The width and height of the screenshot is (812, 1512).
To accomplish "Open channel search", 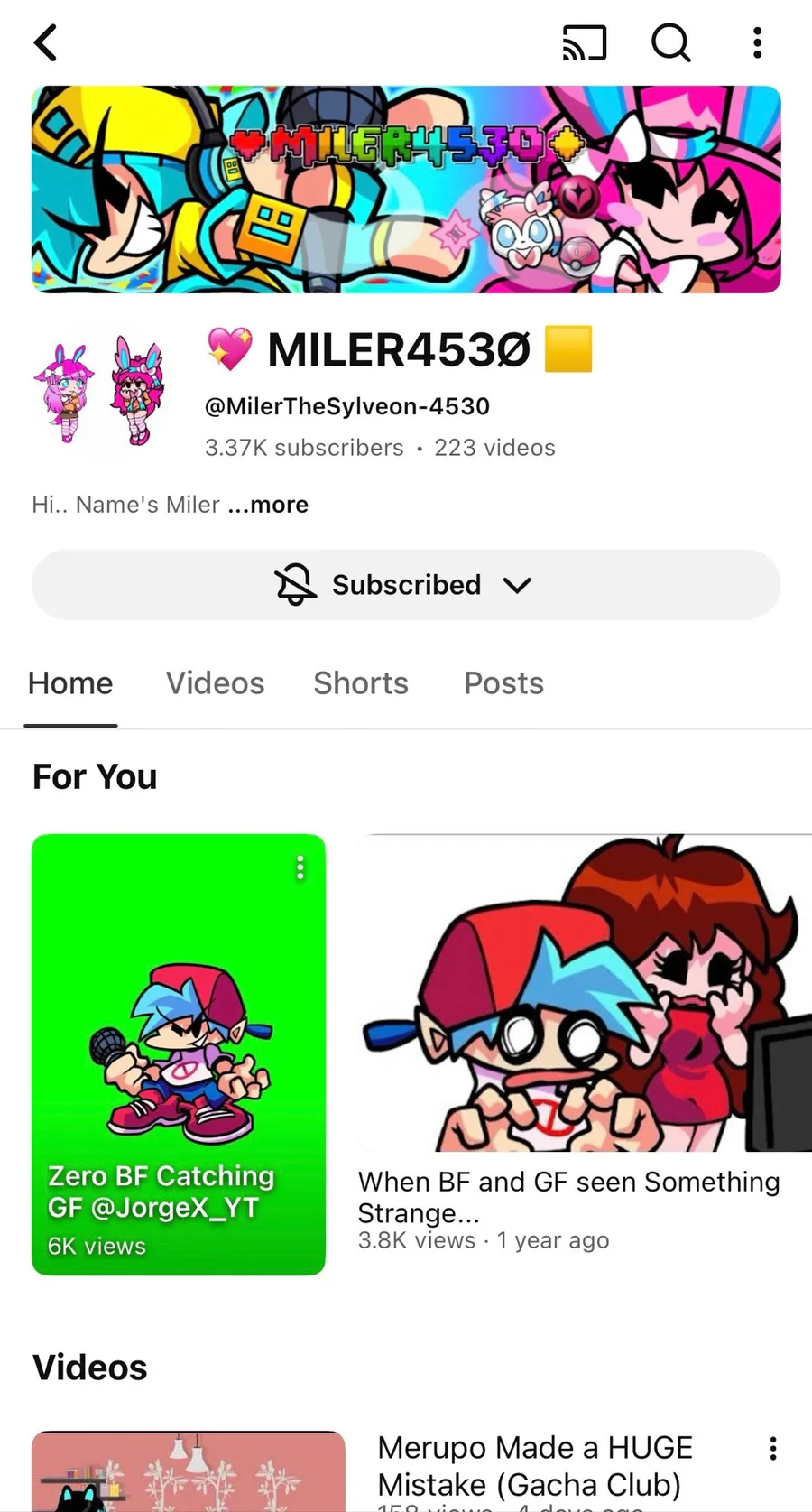I will tap(670, 42).
